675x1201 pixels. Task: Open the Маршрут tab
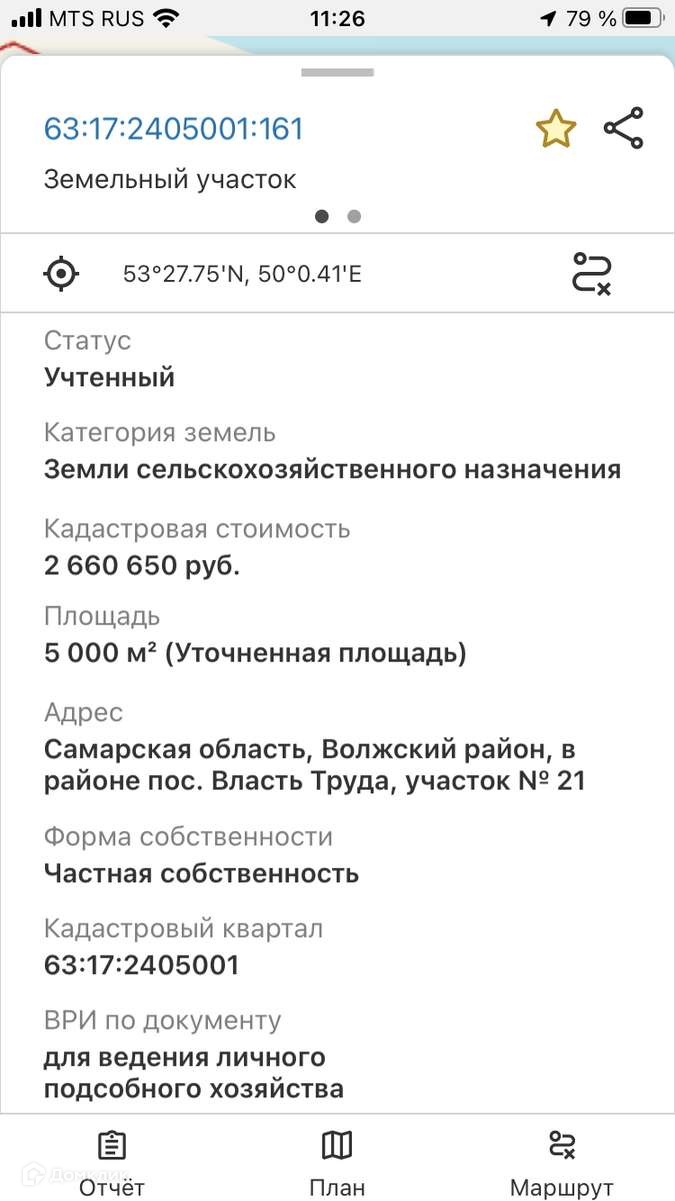tap(562, 1163)
